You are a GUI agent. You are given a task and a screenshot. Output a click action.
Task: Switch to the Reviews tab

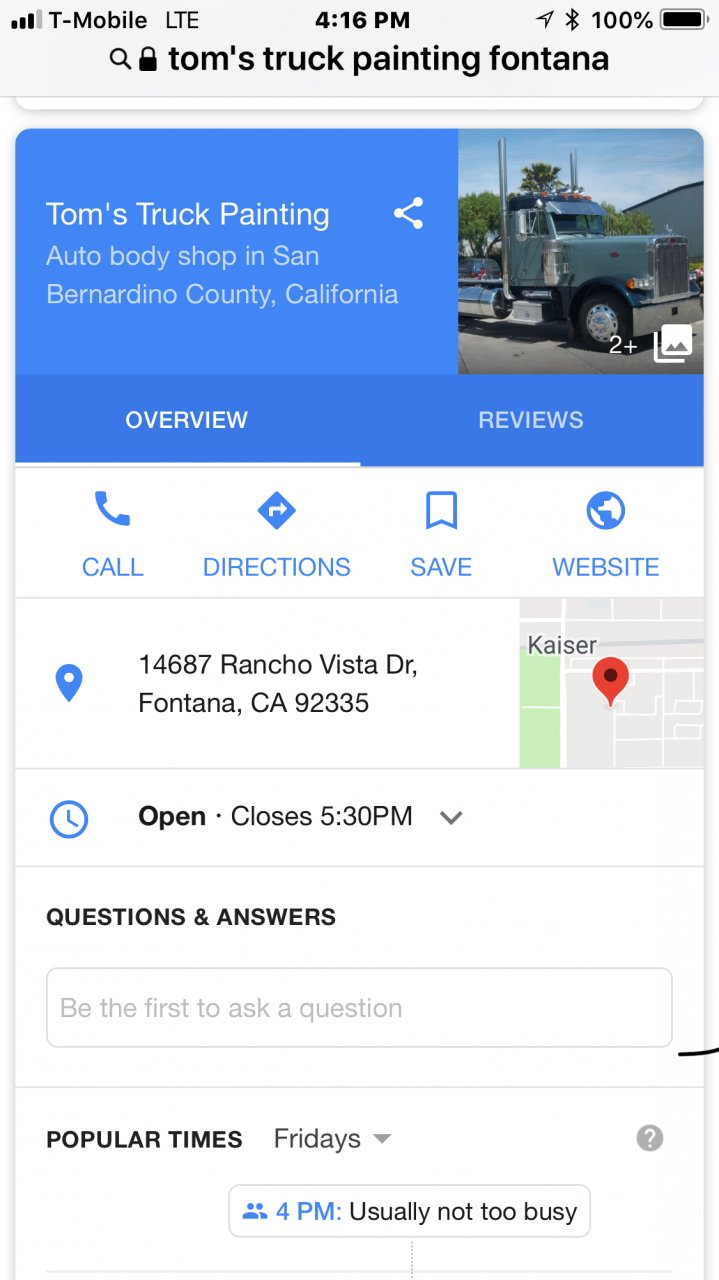tap(530, 420)
